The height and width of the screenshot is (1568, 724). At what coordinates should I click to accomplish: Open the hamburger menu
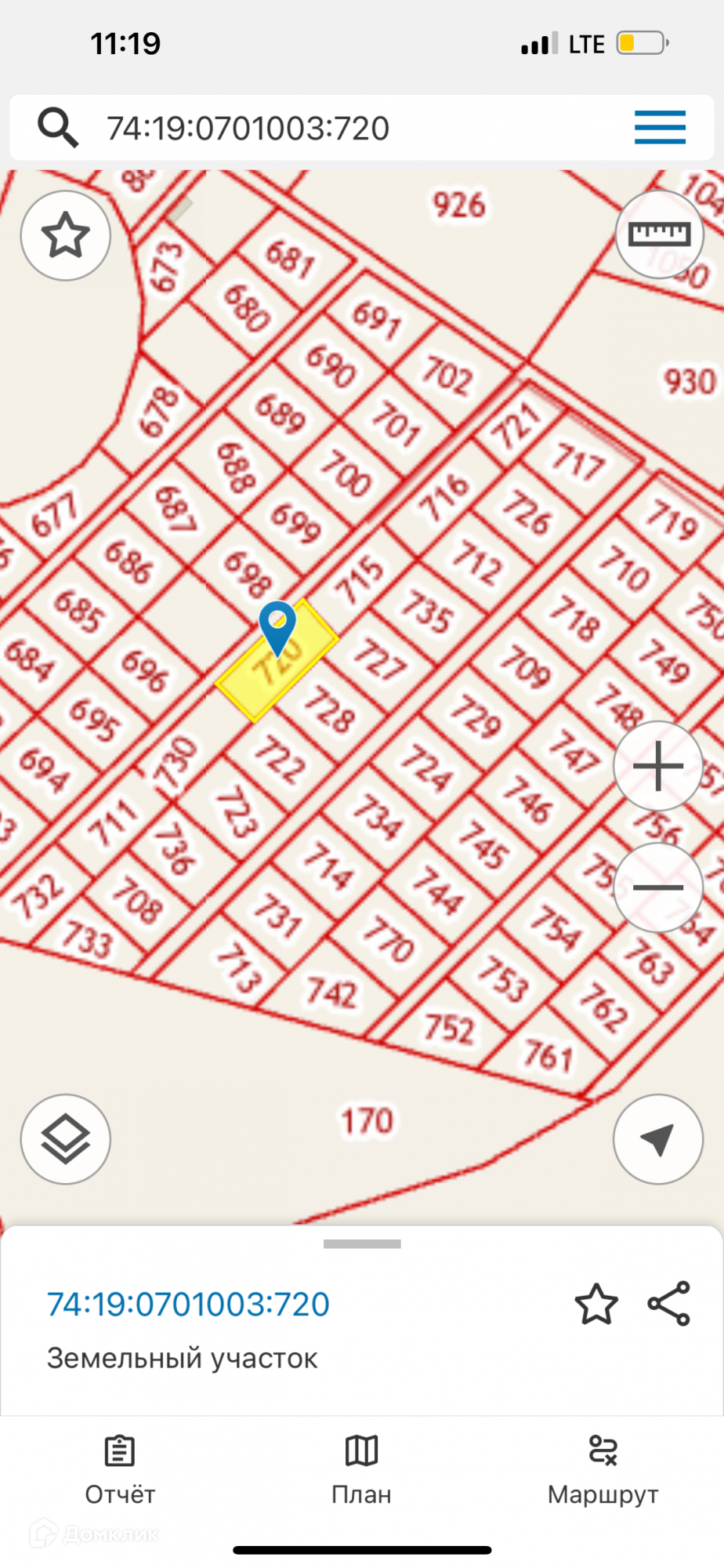coord(660,128)
